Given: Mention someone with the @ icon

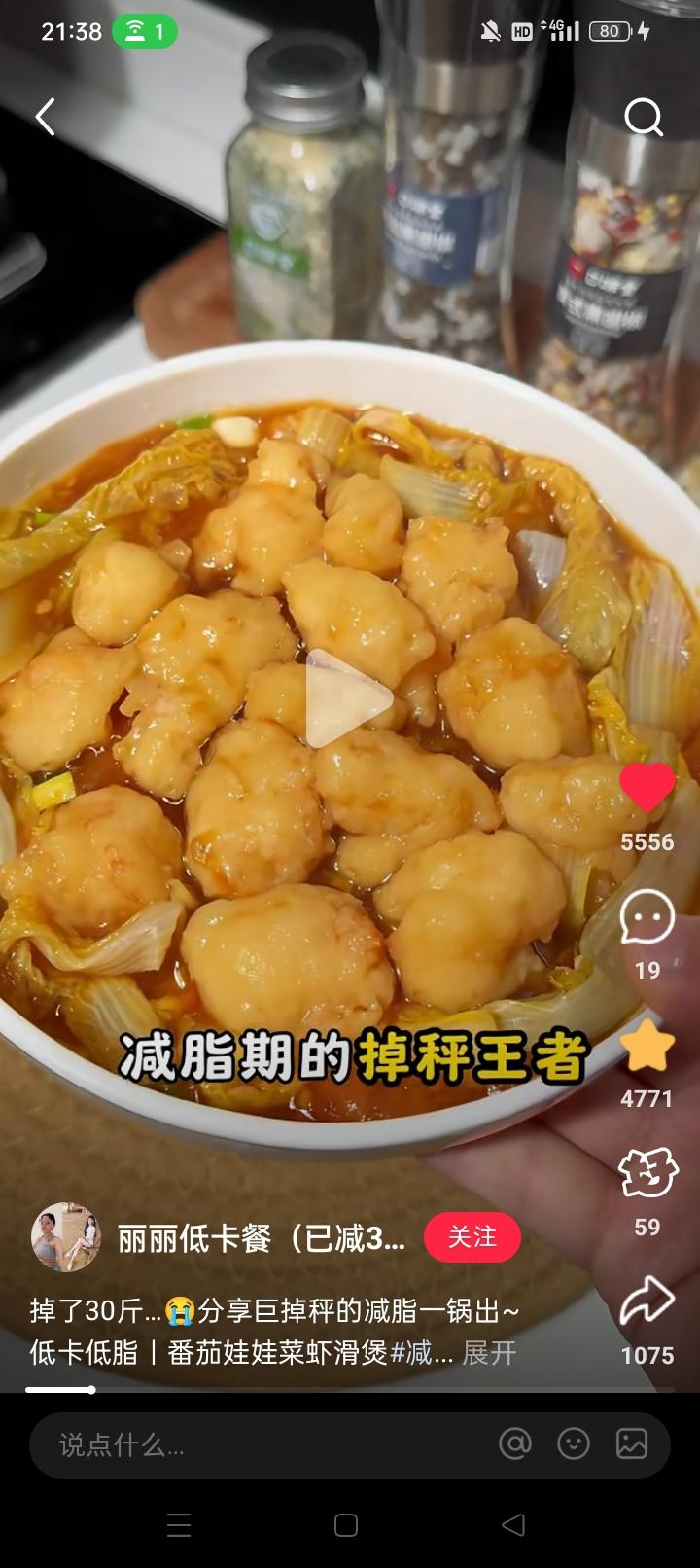Looking at the screenshot, I should pyautogui.click(x=515, y=1444).
